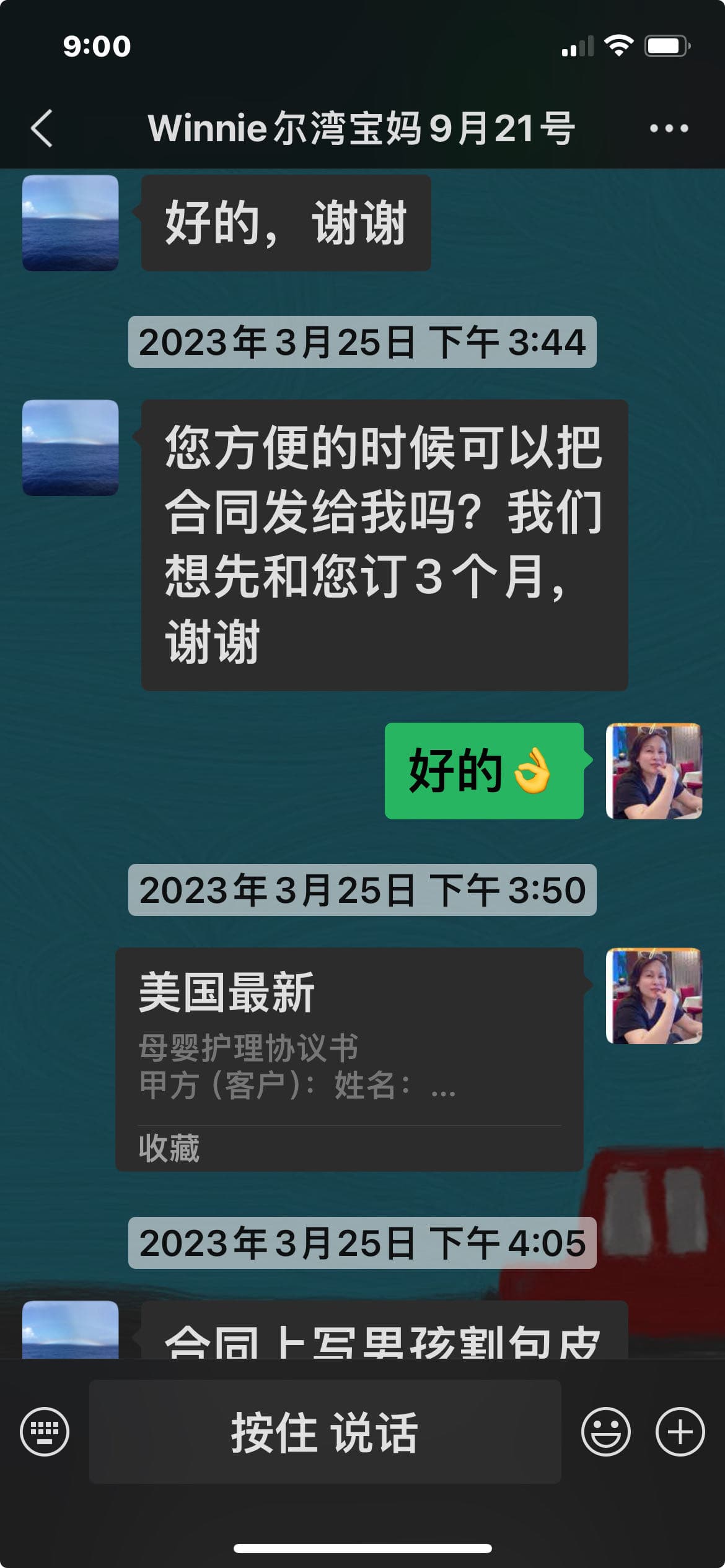Open the chat info overflow menu
Screen dimensions: 725x1568
click(x=669, y=128)
